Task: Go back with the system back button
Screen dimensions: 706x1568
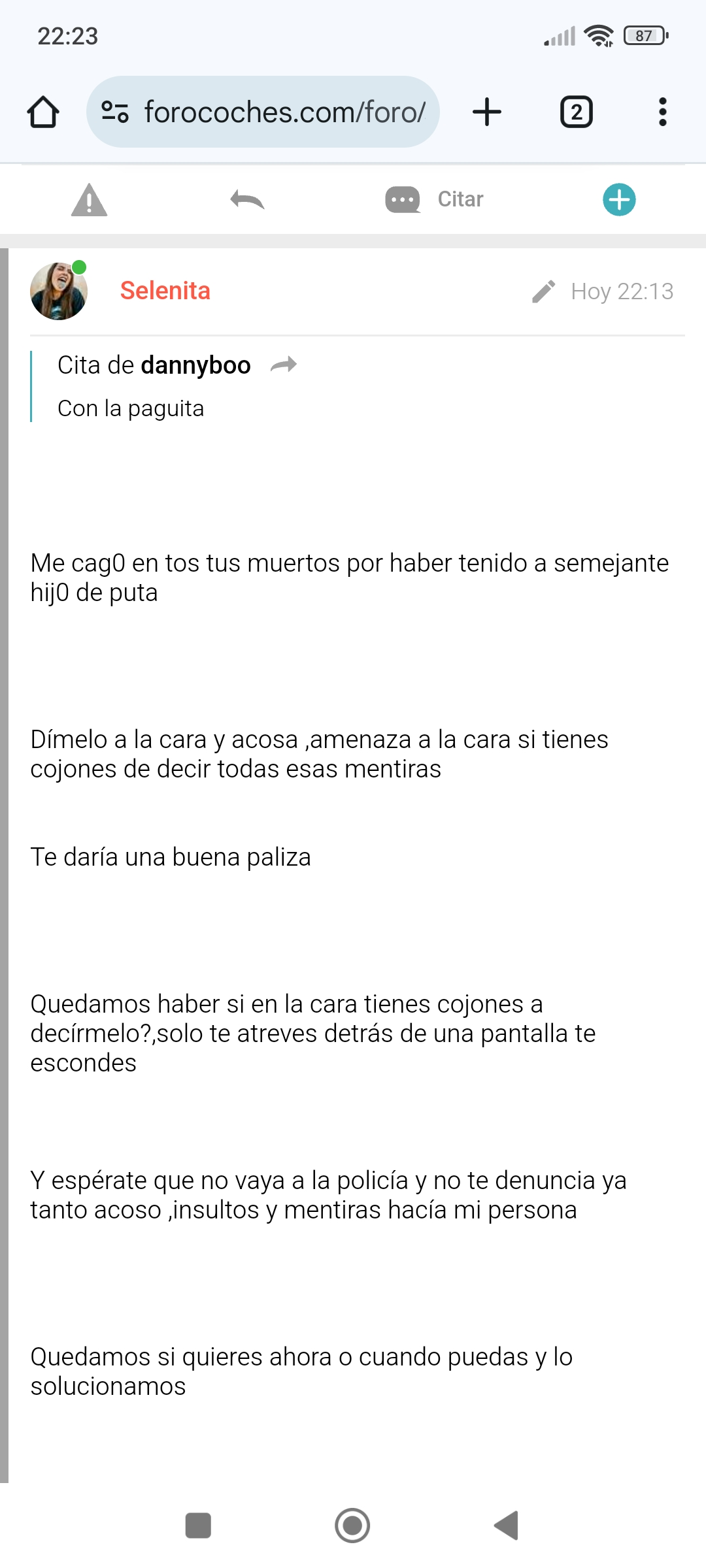Action: tap(507, 1526)
